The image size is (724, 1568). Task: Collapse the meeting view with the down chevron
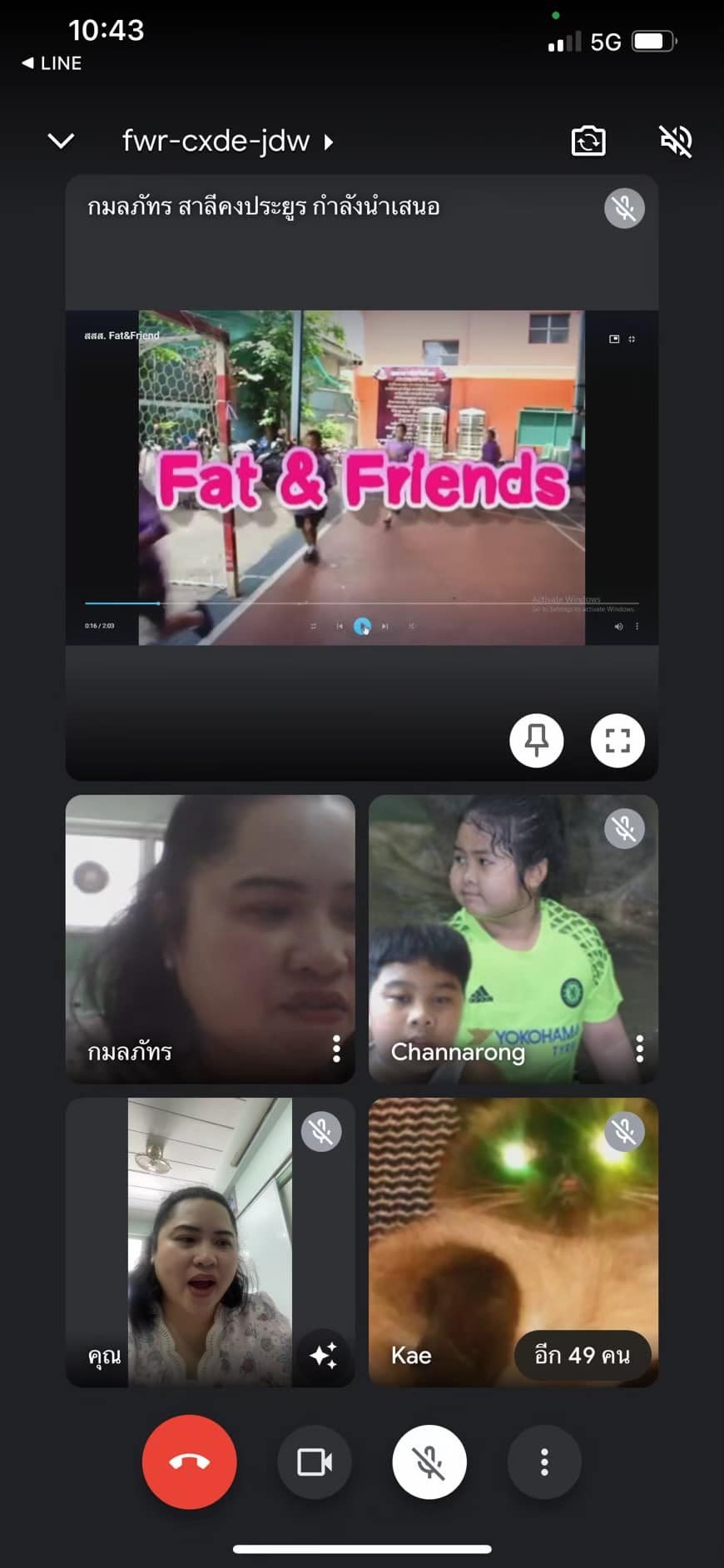tap(61, 141)
